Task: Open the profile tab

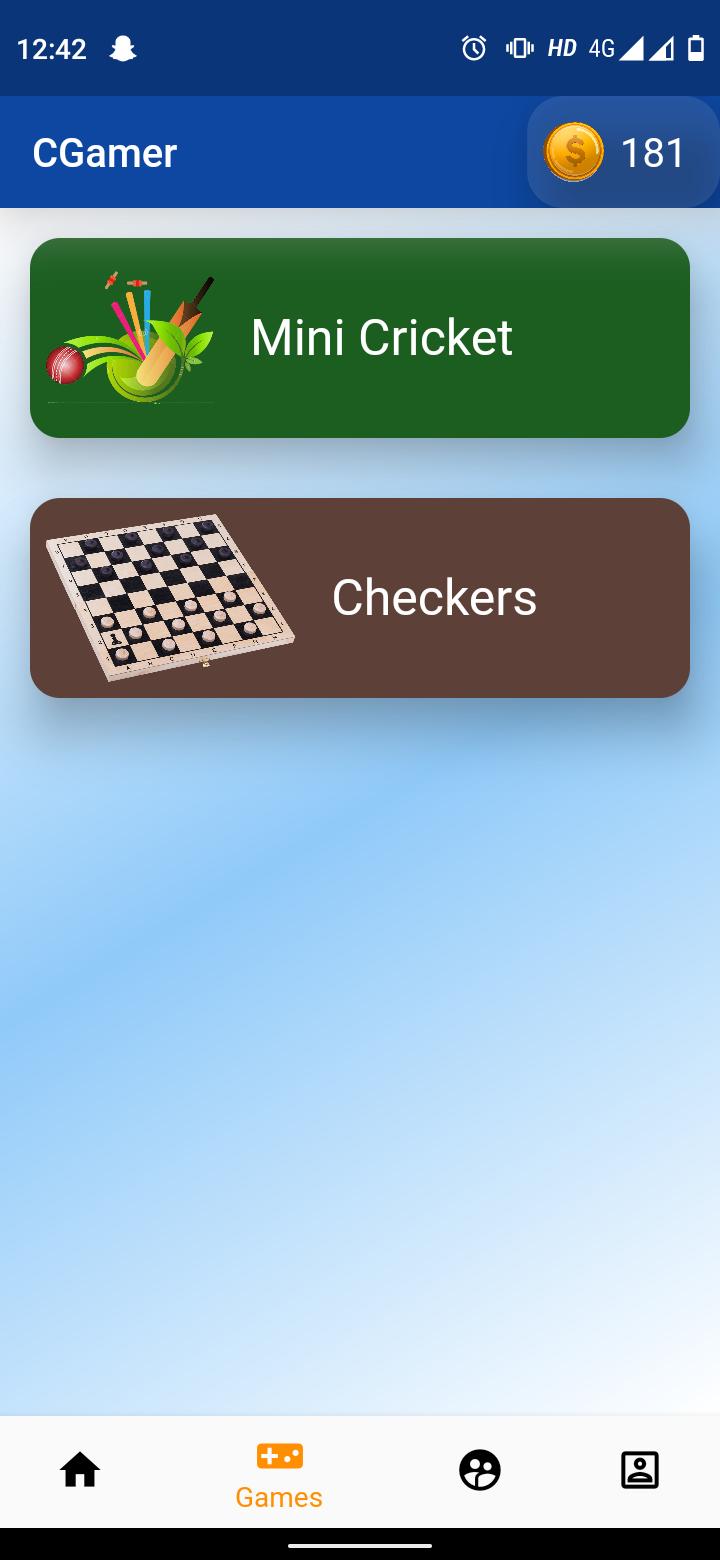Action: pos(640,1470)
